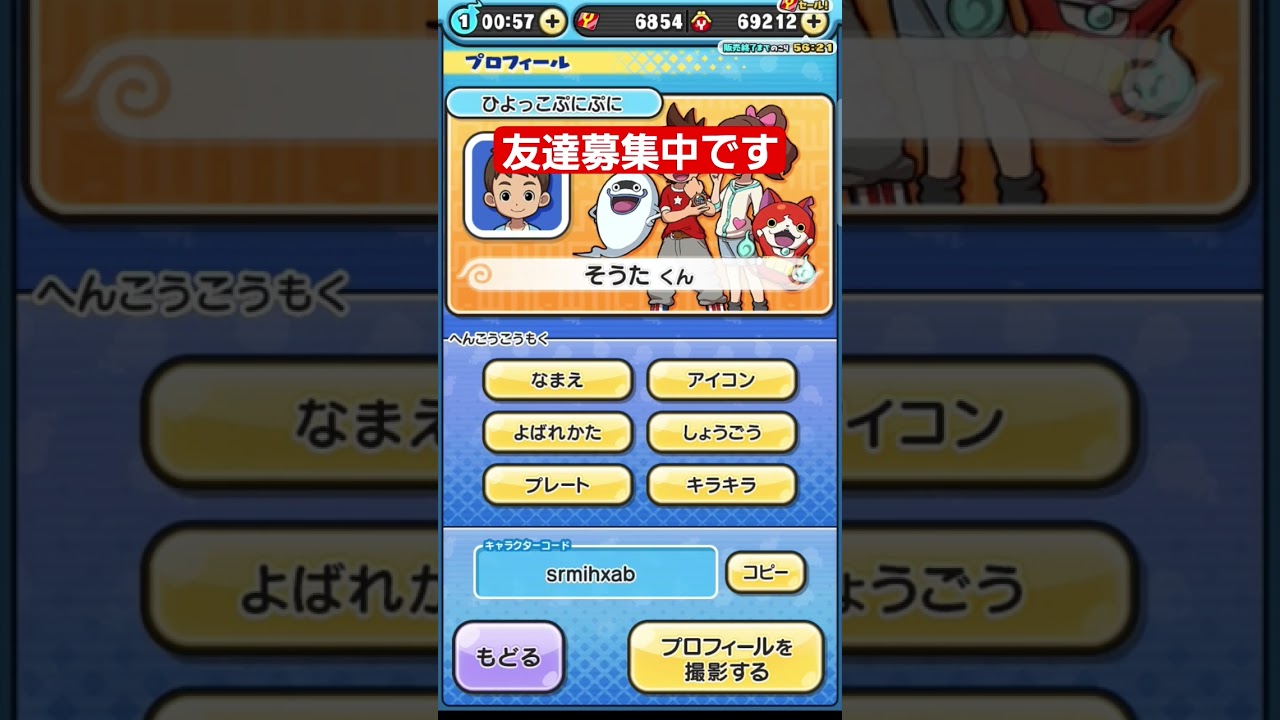Open the プレート plate selection

(x=557, y=485)
